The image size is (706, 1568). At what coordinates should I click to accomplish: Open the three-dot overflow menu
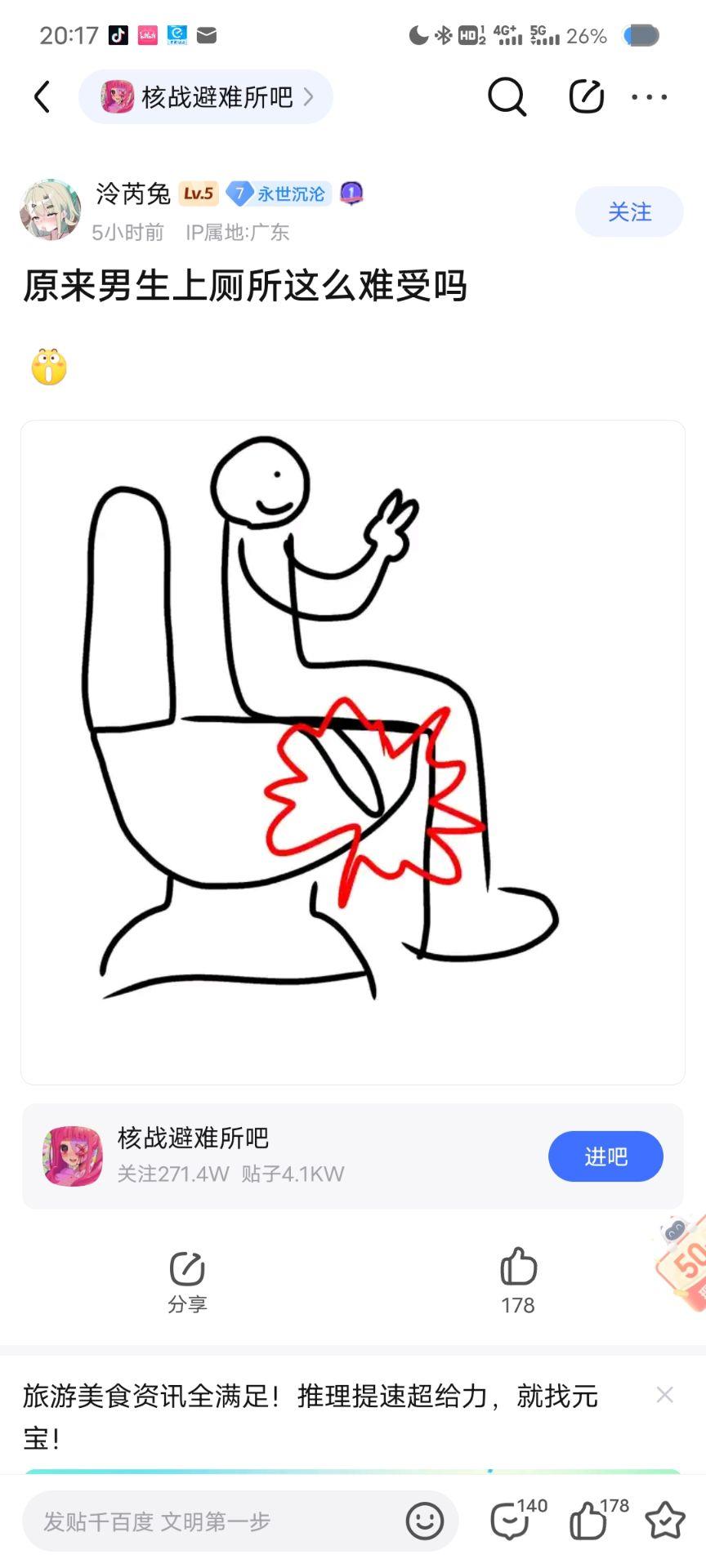tap(650, 97)
